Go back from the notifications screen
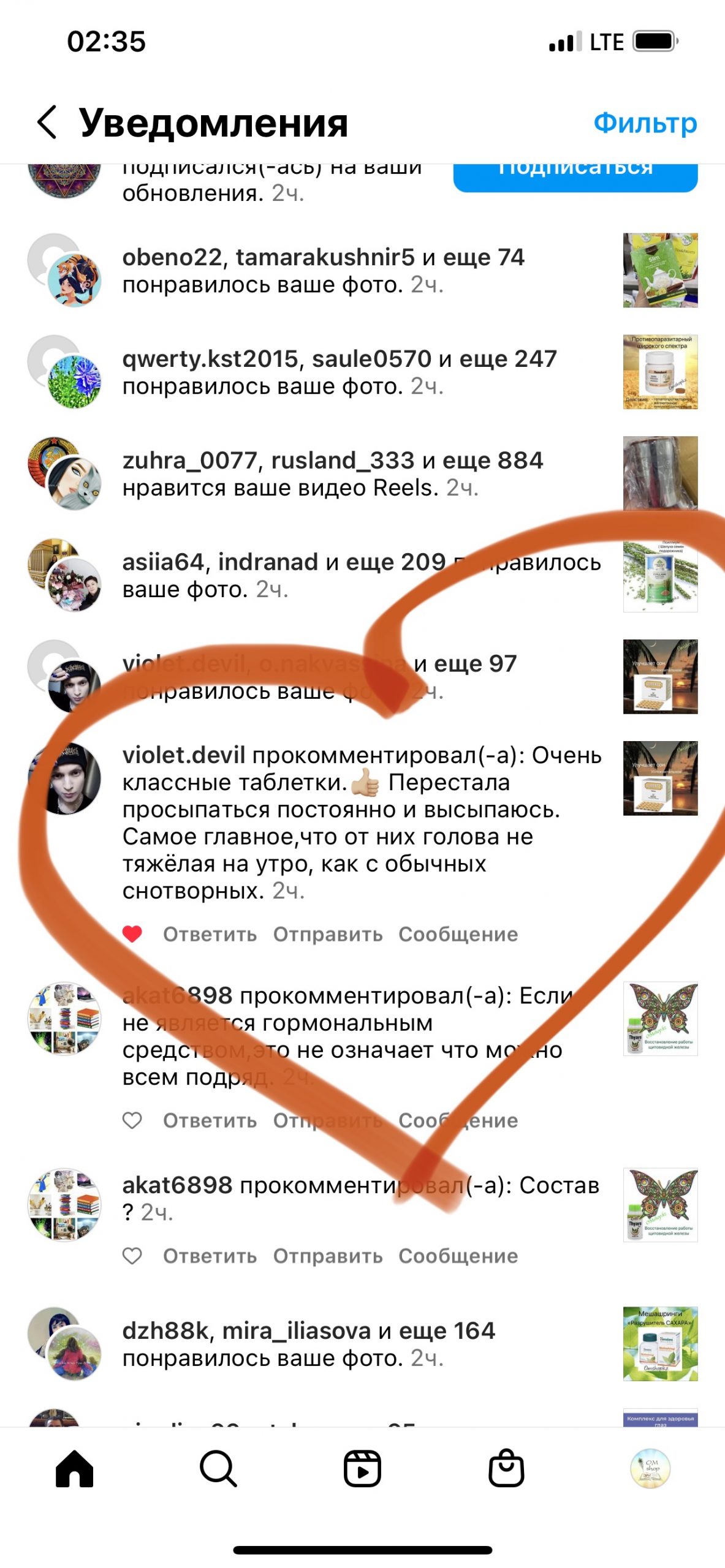 47,122
